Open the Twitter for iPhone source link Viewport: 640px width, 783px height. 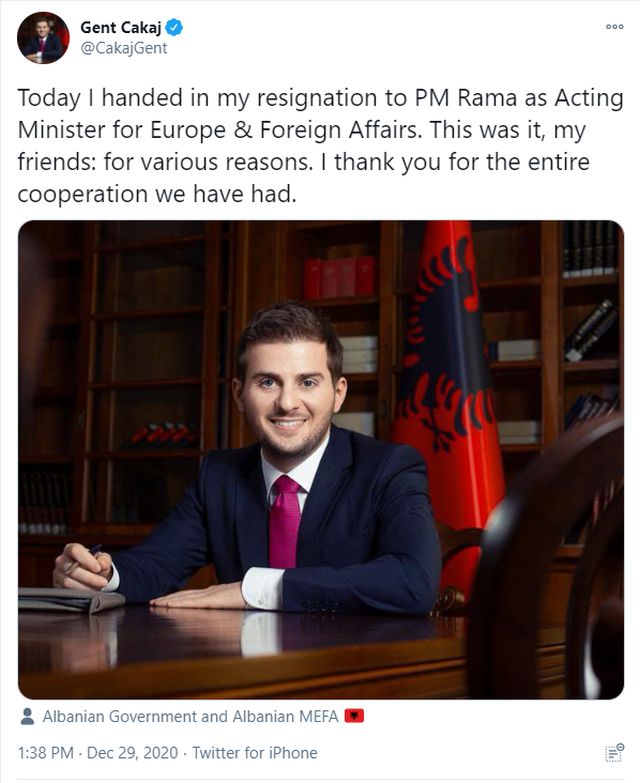pyautogui.click(x=254, y=753)
